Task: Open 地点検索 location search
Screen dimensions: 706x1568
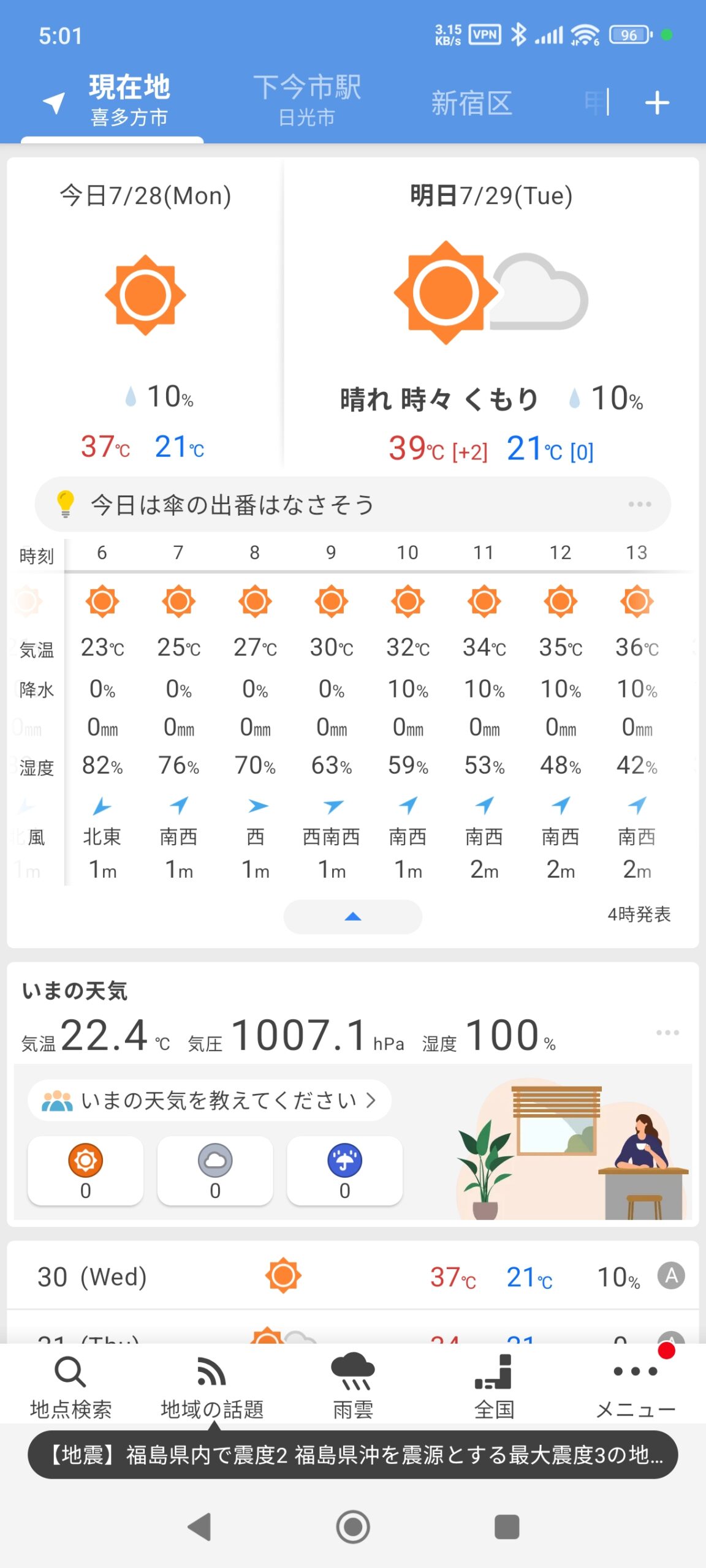Action: pyautogui.click(x=70, y=1387)
